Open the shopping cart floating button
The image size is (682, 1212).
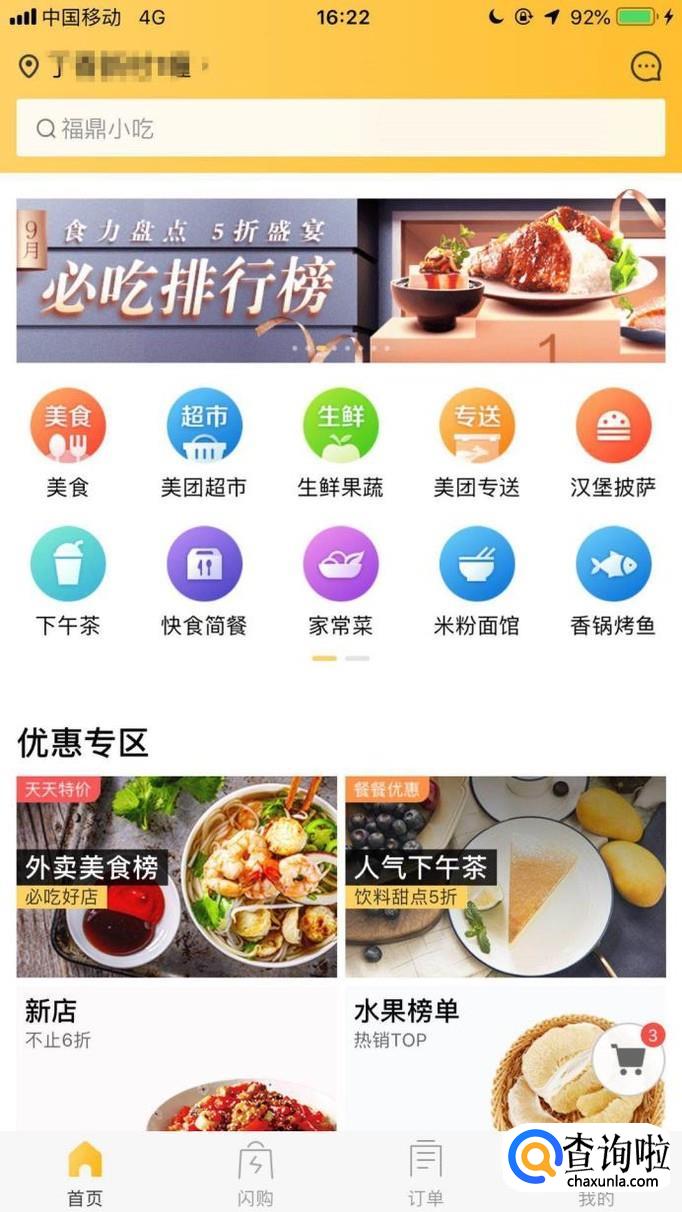pyautogui.click(x=628, y=1059)
